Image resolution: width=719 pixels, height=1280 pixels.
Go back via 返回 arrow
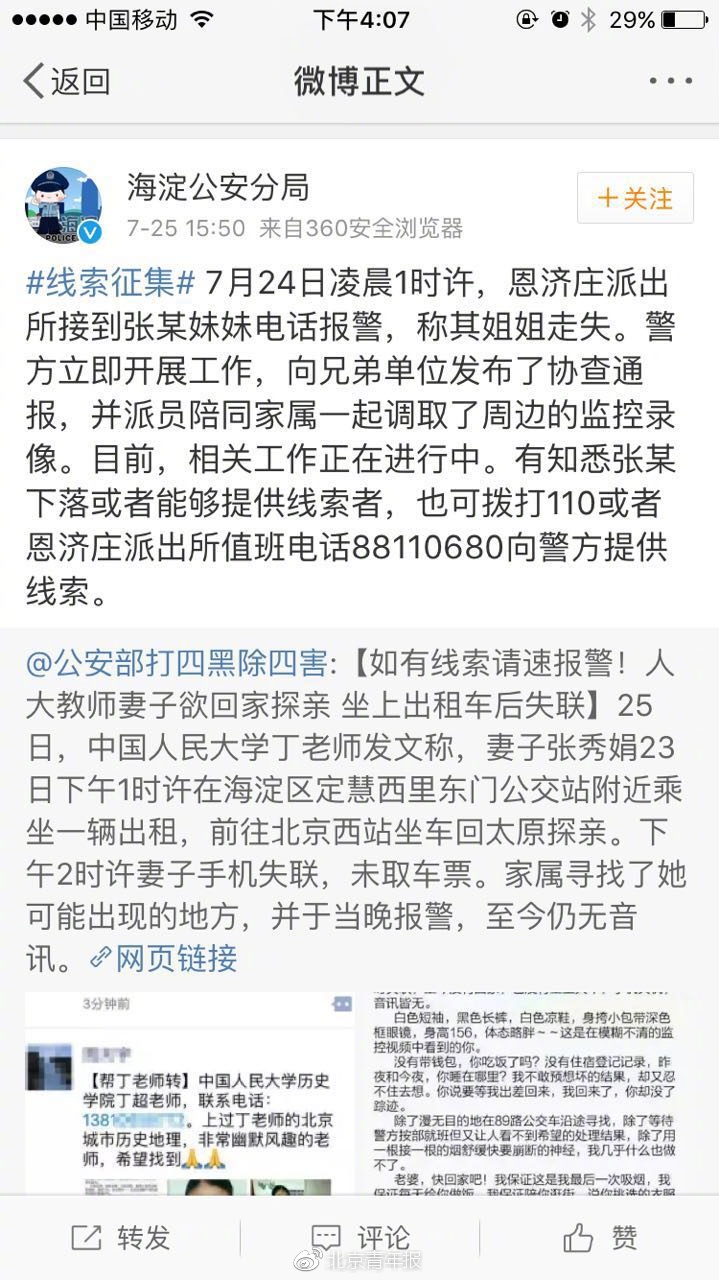pos(66,81)
